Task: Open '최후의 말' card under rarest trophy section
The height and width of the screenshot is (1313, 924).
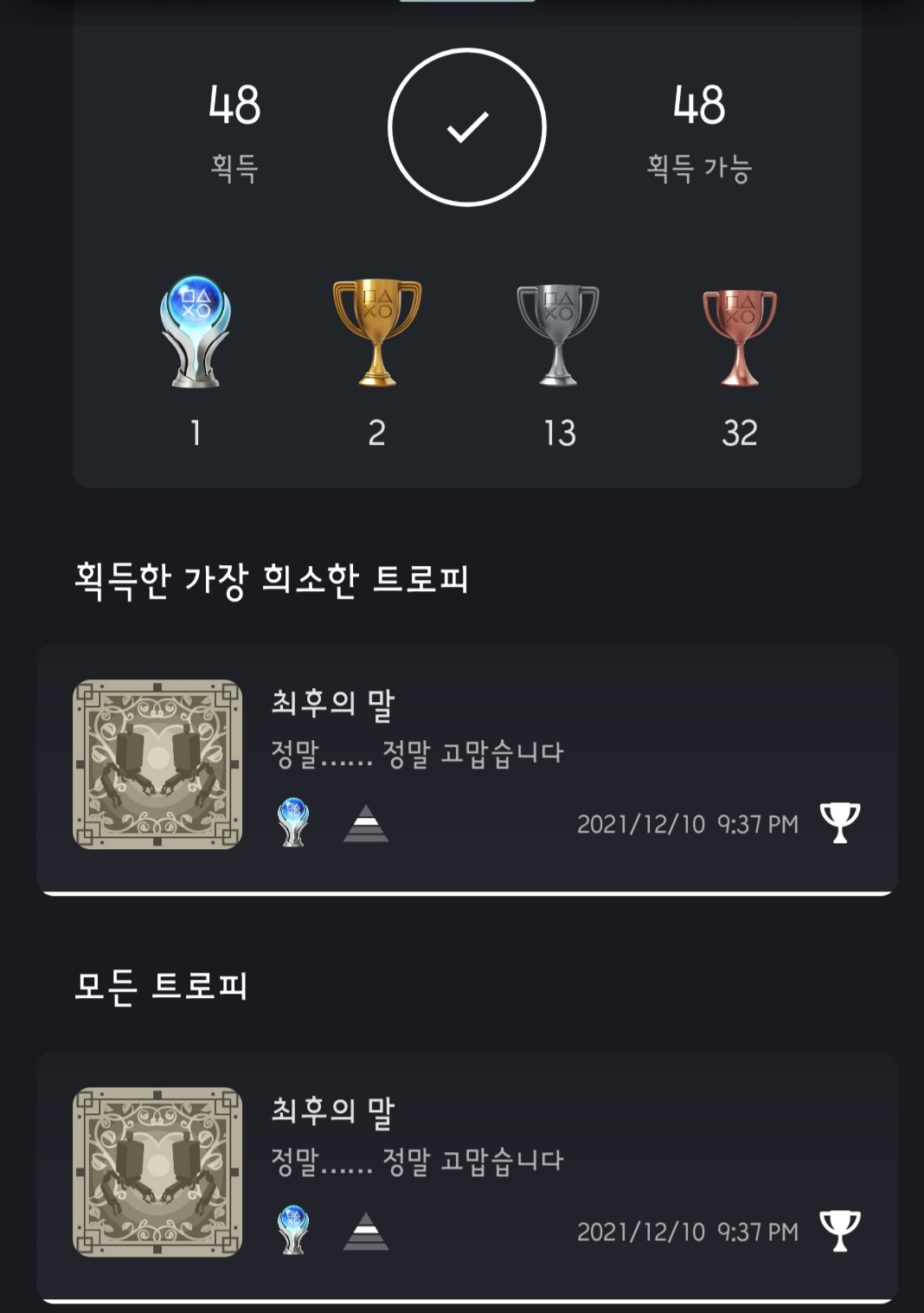Action: [x=467, y=766]
